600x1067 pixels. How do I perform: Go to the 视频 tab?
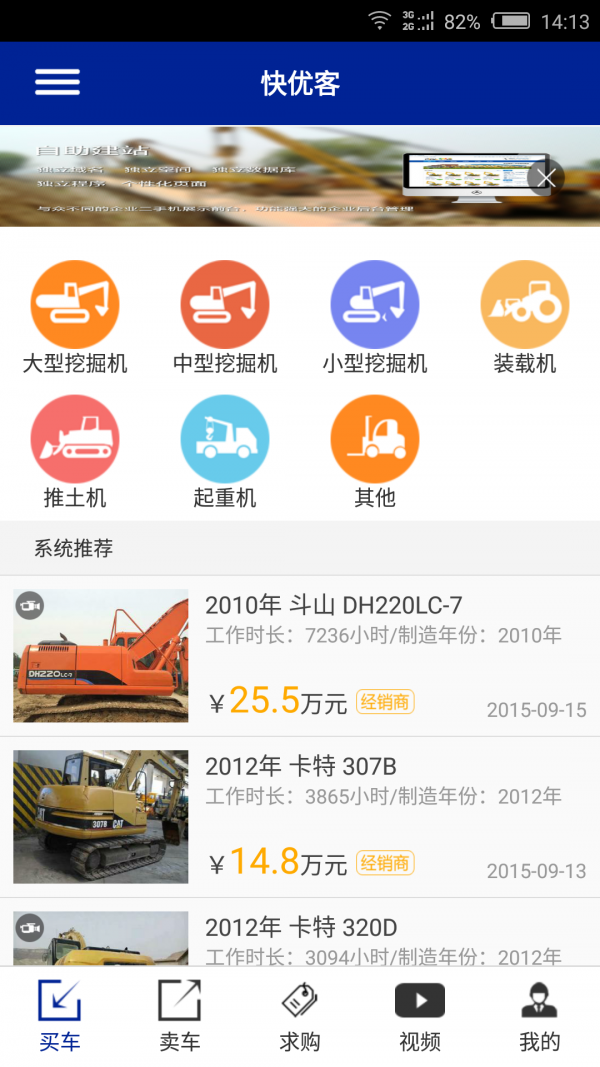tap(420, 1016)
